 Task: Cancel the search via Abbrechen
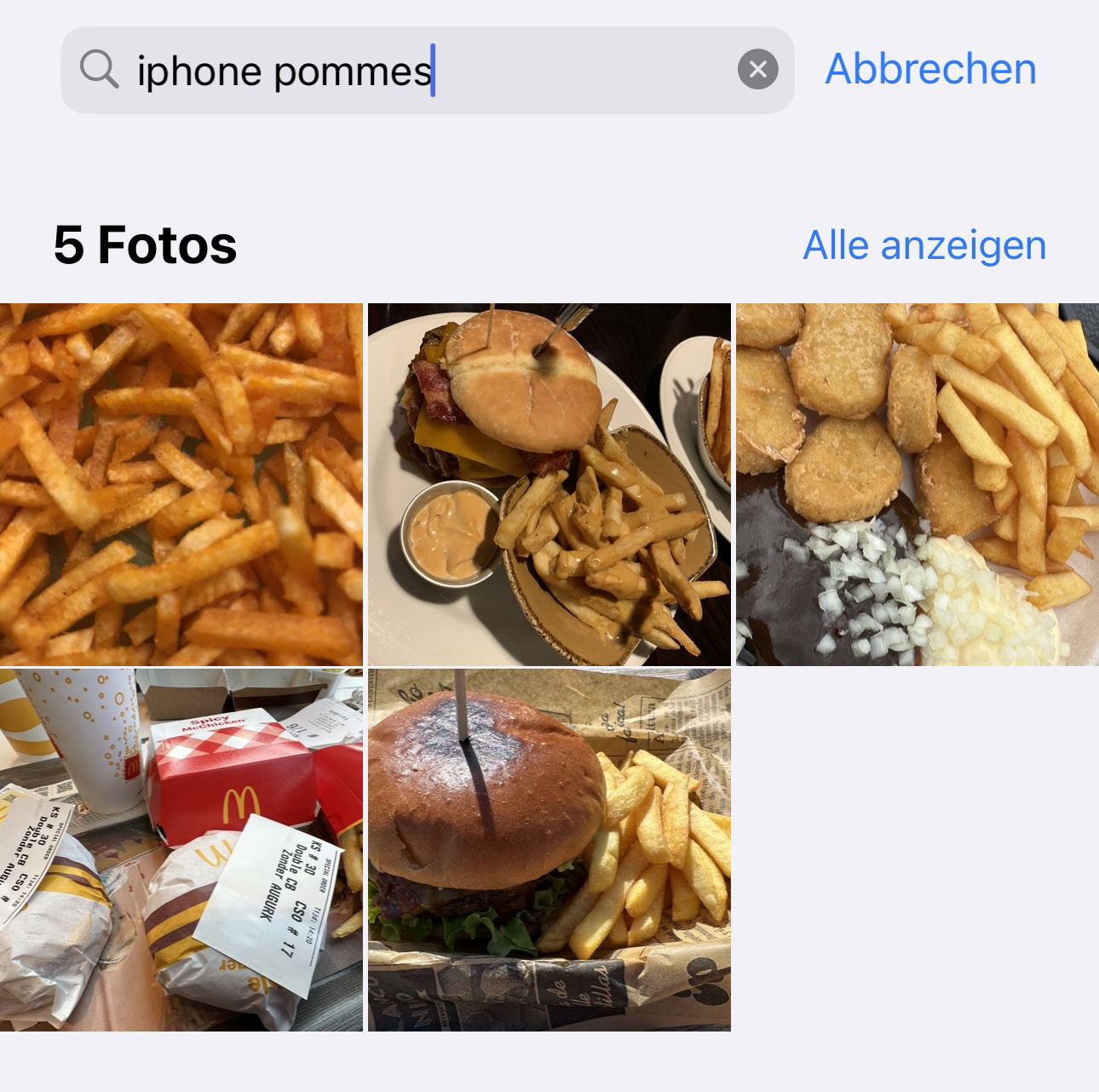[x=930, y=70]
